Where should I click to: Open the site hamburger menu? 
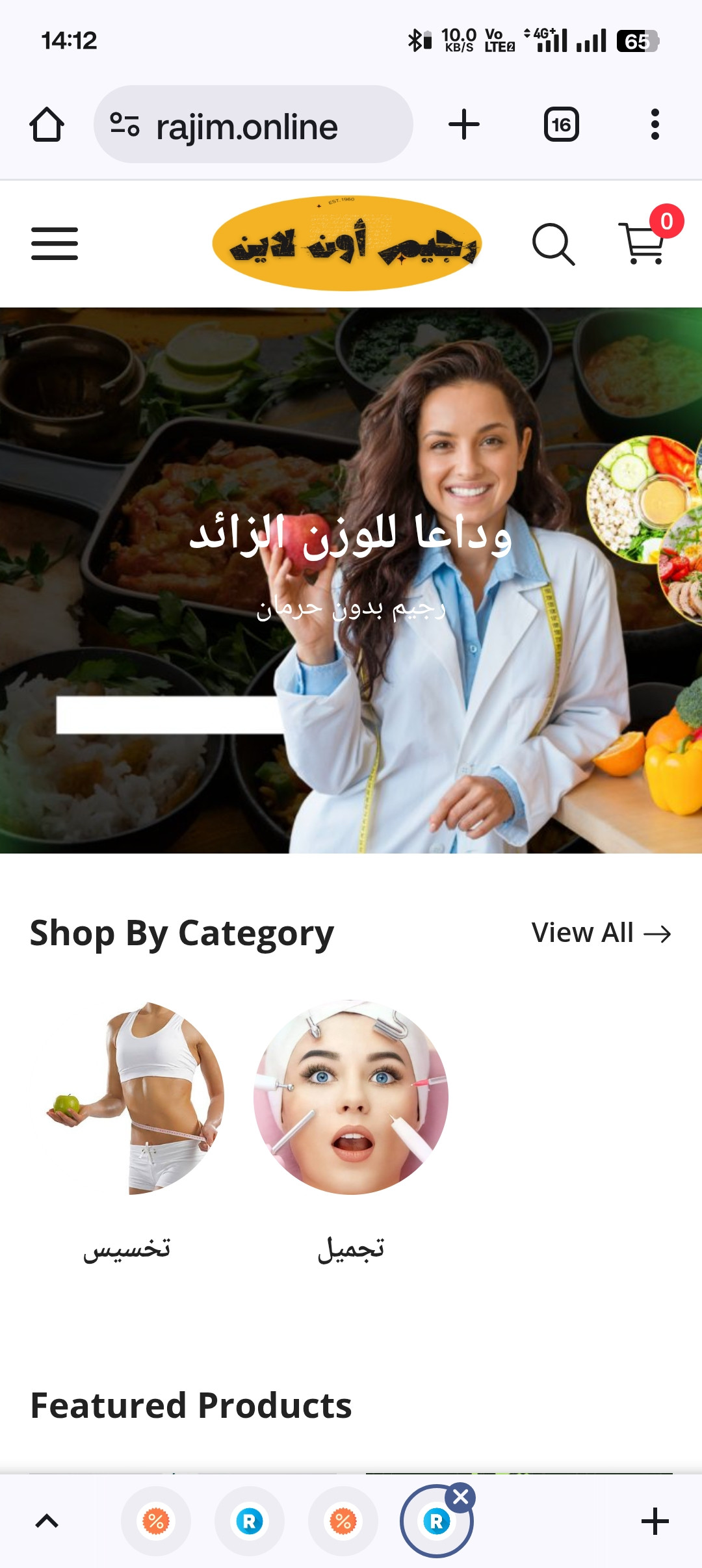pos(55,244)
